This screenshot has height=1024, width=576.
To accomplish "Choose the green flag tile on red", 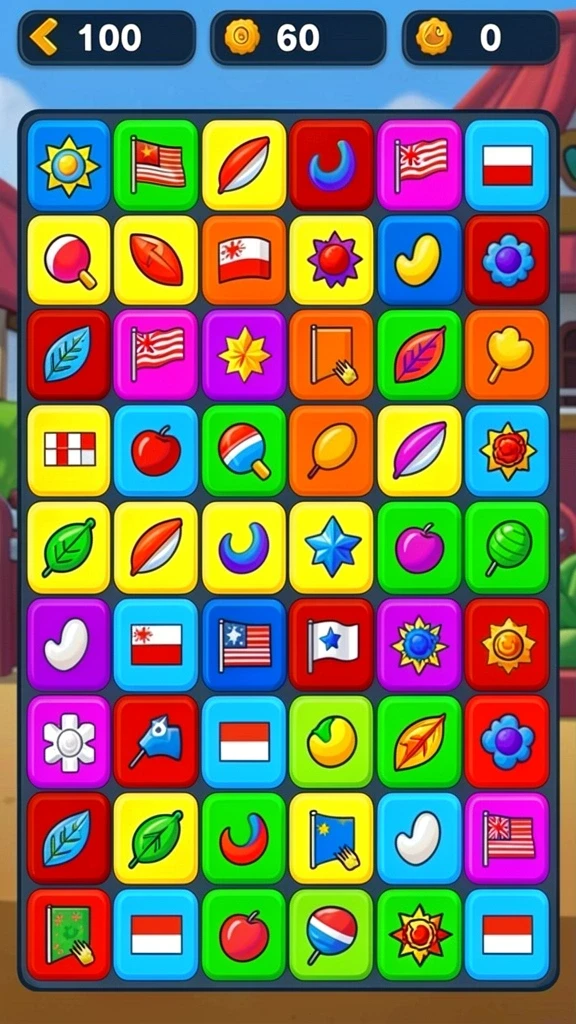I will tap(69, 934).
